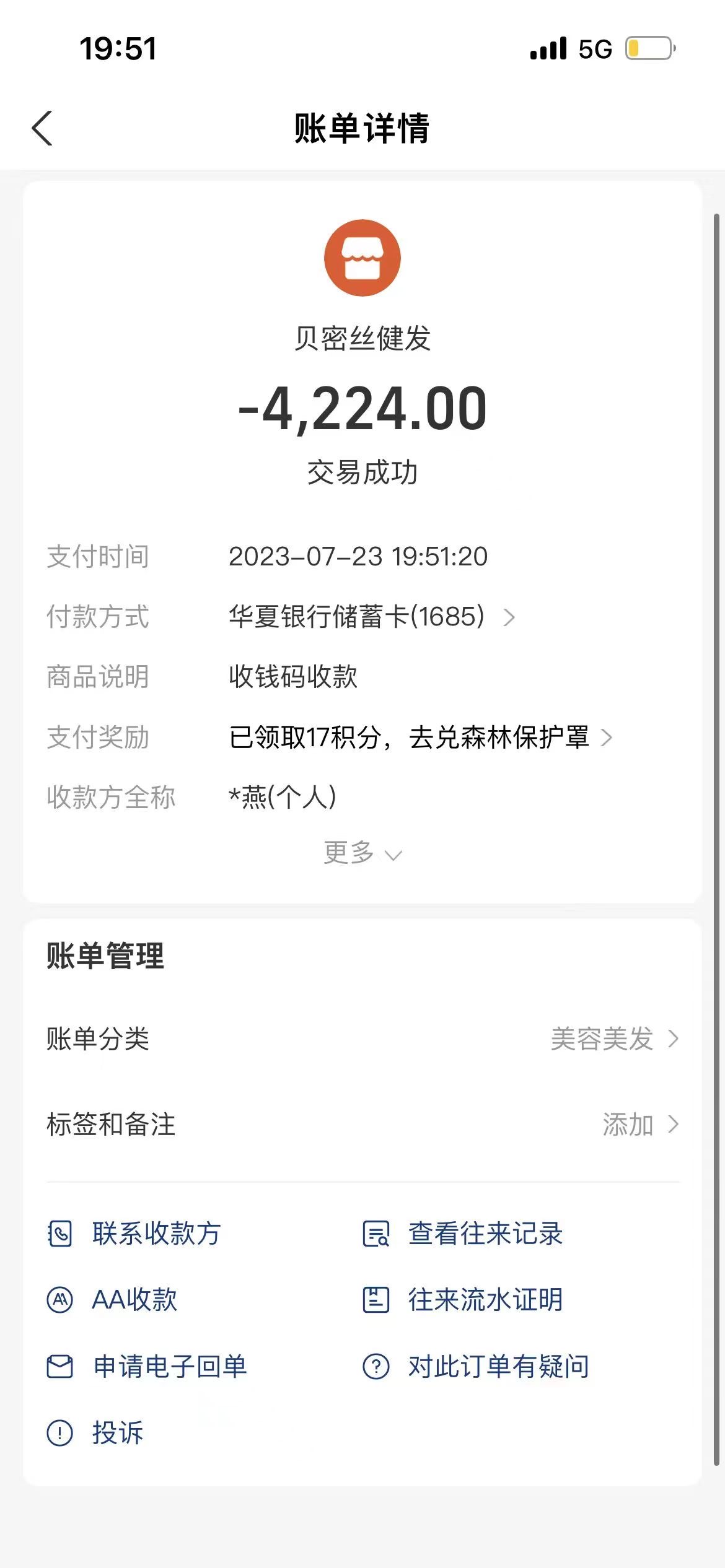Viewport: 725px width, 1568px height.
Task: Open merchant 贝密丝健发 shop icon
Action: 362,258
